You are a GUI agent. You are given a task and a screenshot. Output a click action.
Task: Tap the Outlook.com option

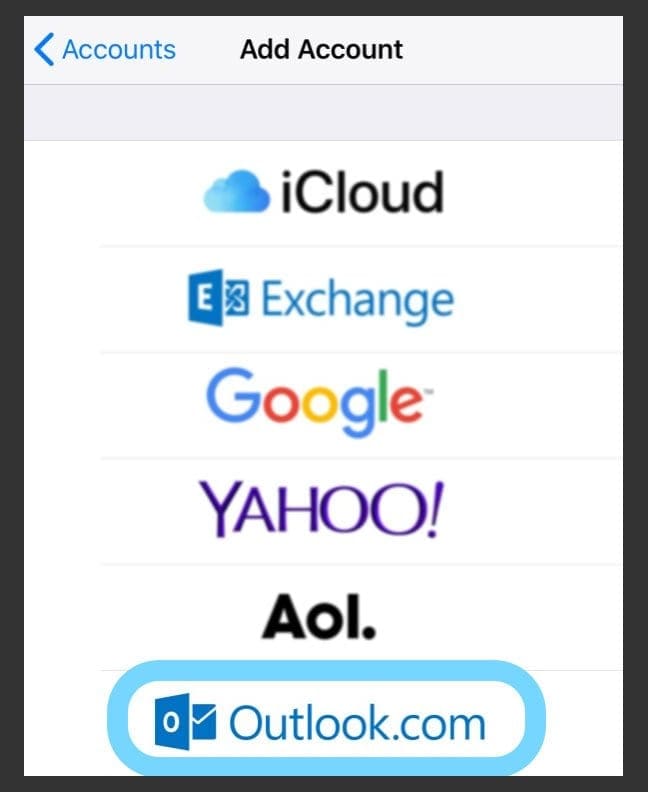point(322,722)
